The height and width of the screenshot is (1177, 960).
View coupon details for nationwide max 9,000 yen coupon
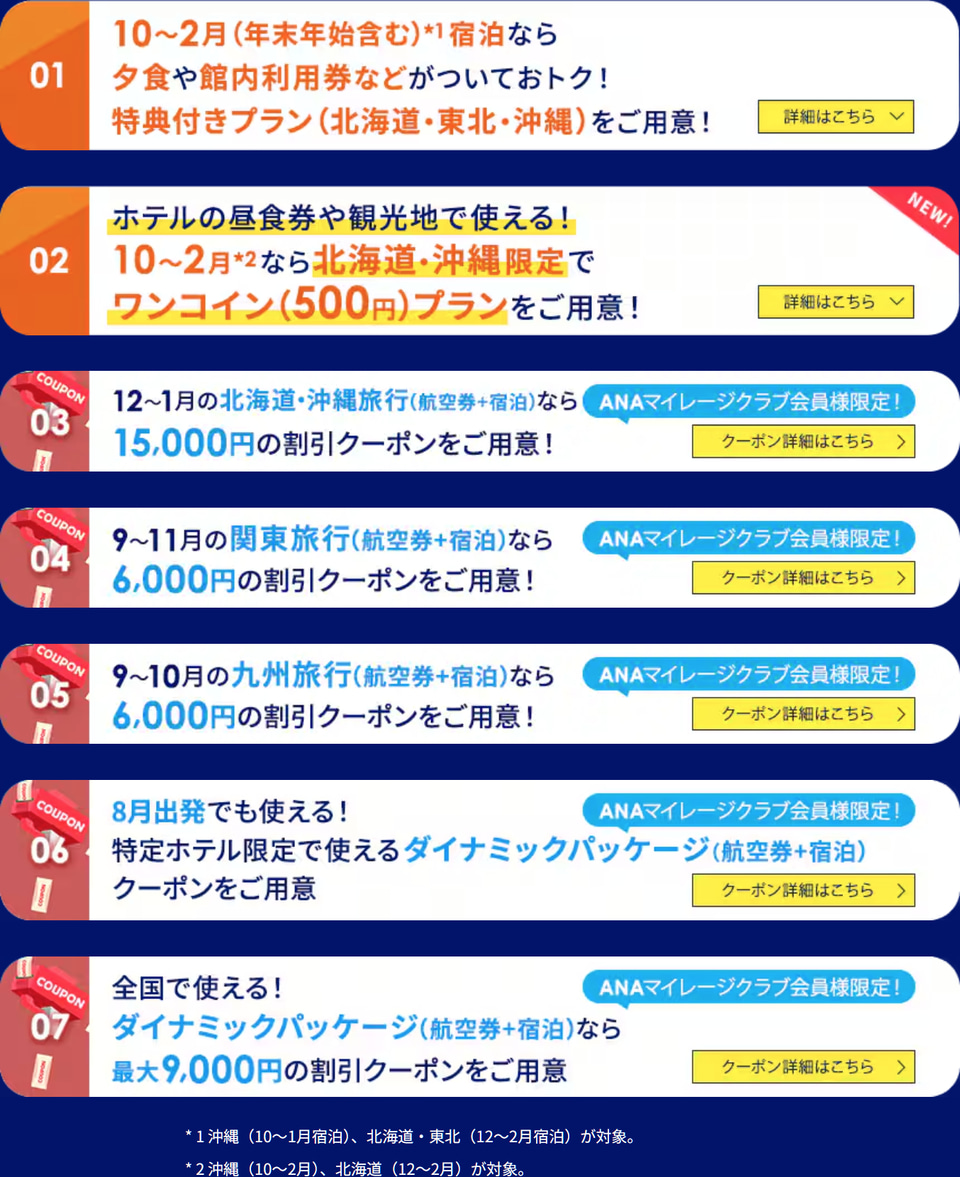click(x=803, y=1067)
